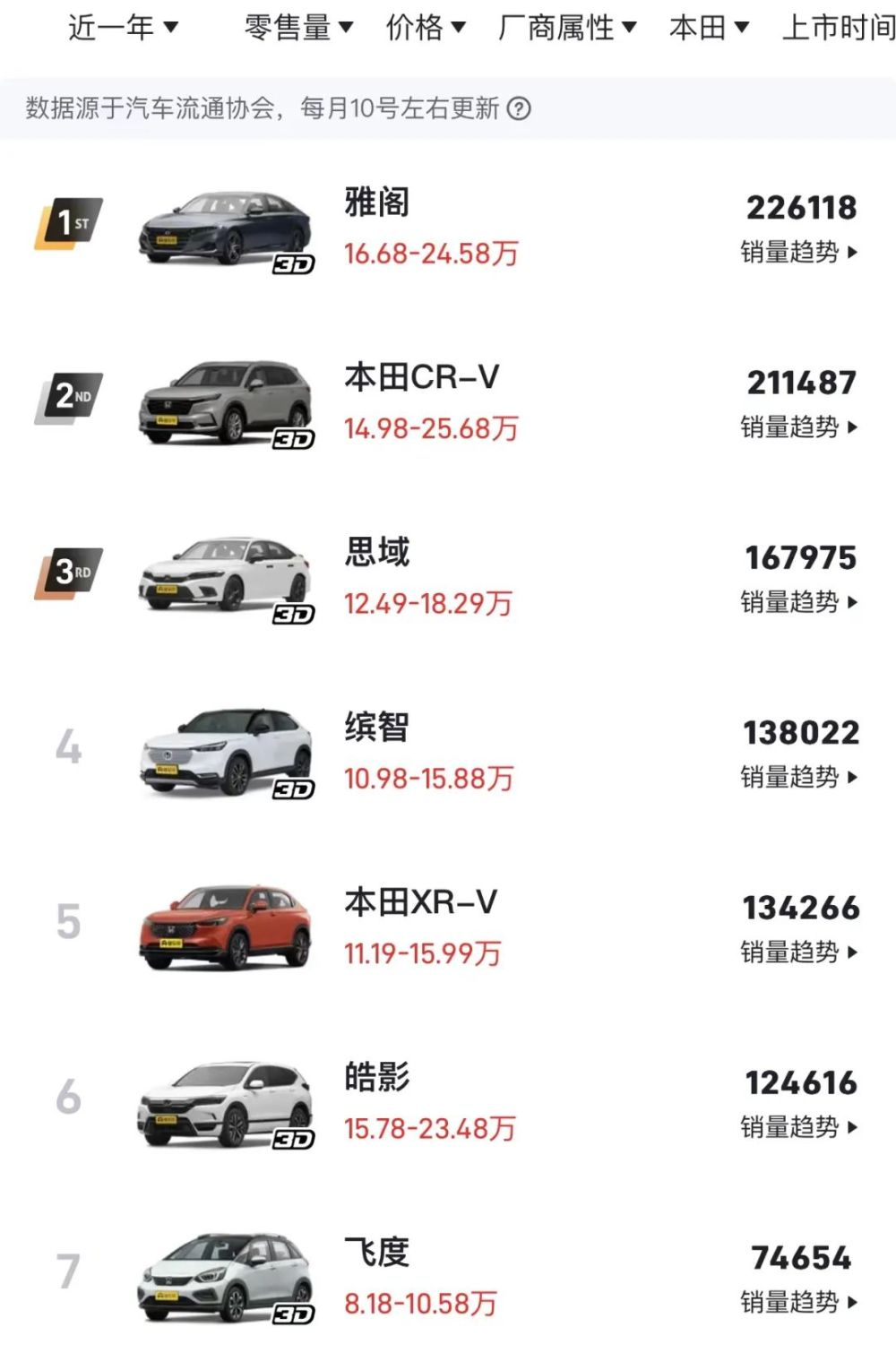This screenshot has height=1353, width=896.
Task: Open the 皓影 car listing
Action: (377, 1077)
